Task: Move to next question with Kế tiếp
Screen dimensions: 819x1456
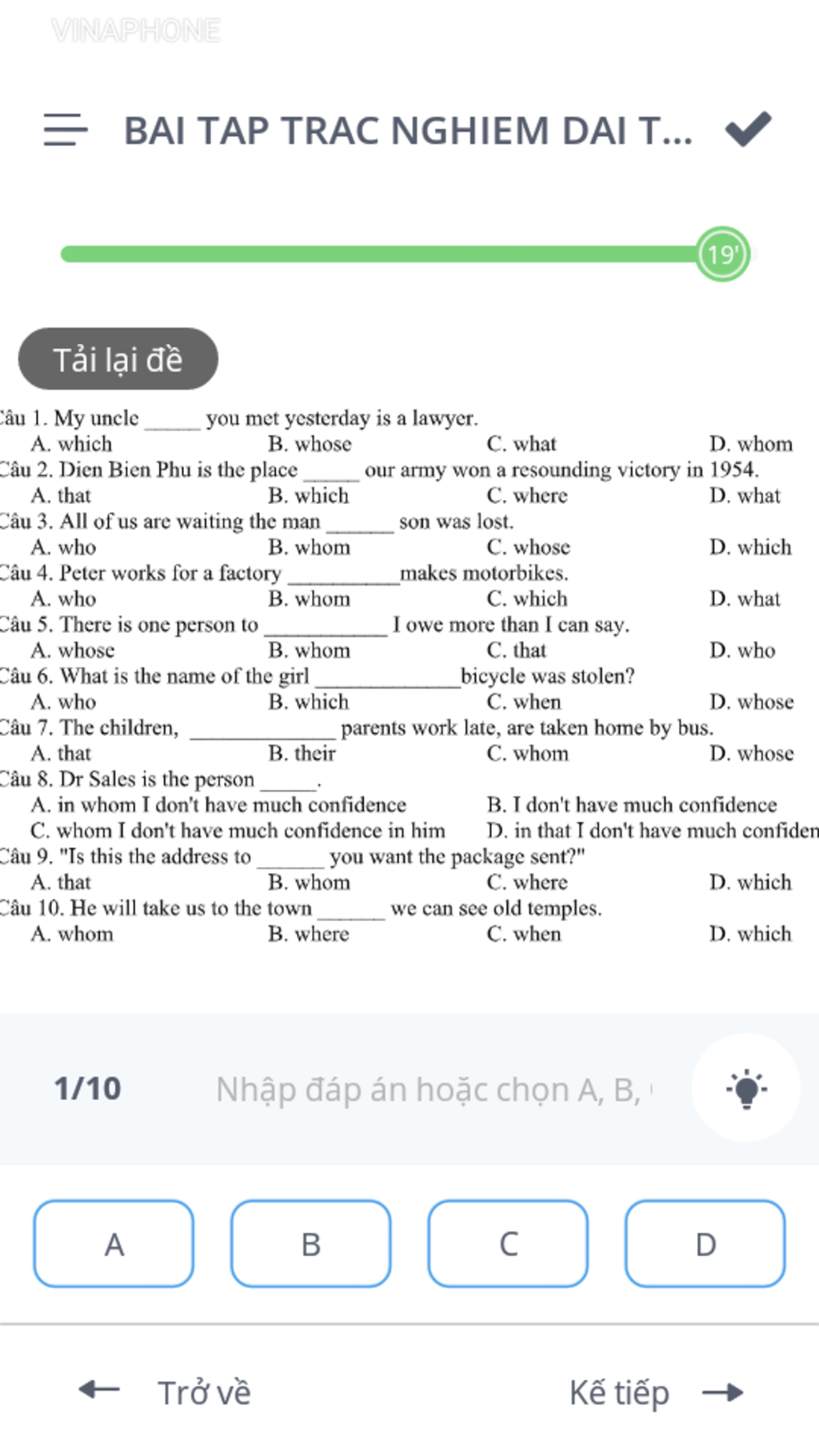Action: 656,1393
